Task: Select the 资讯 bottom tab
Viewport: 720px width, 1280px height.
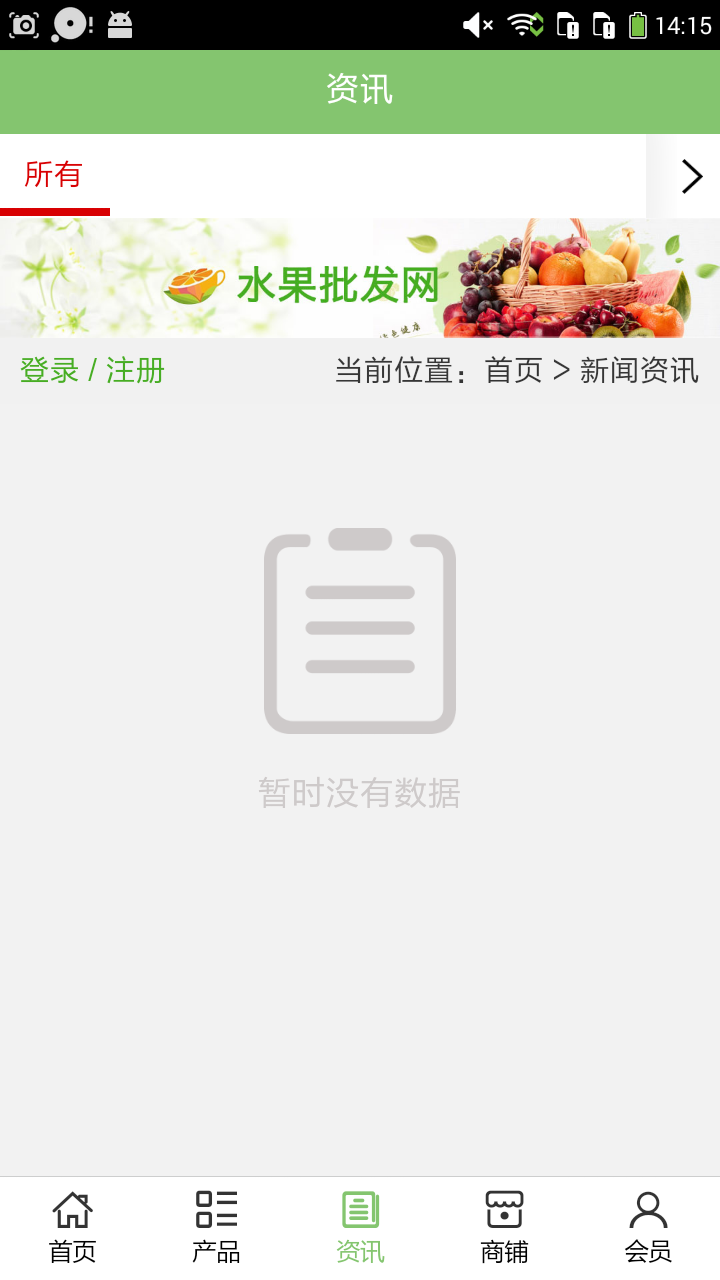Action: click(360, 1226)
